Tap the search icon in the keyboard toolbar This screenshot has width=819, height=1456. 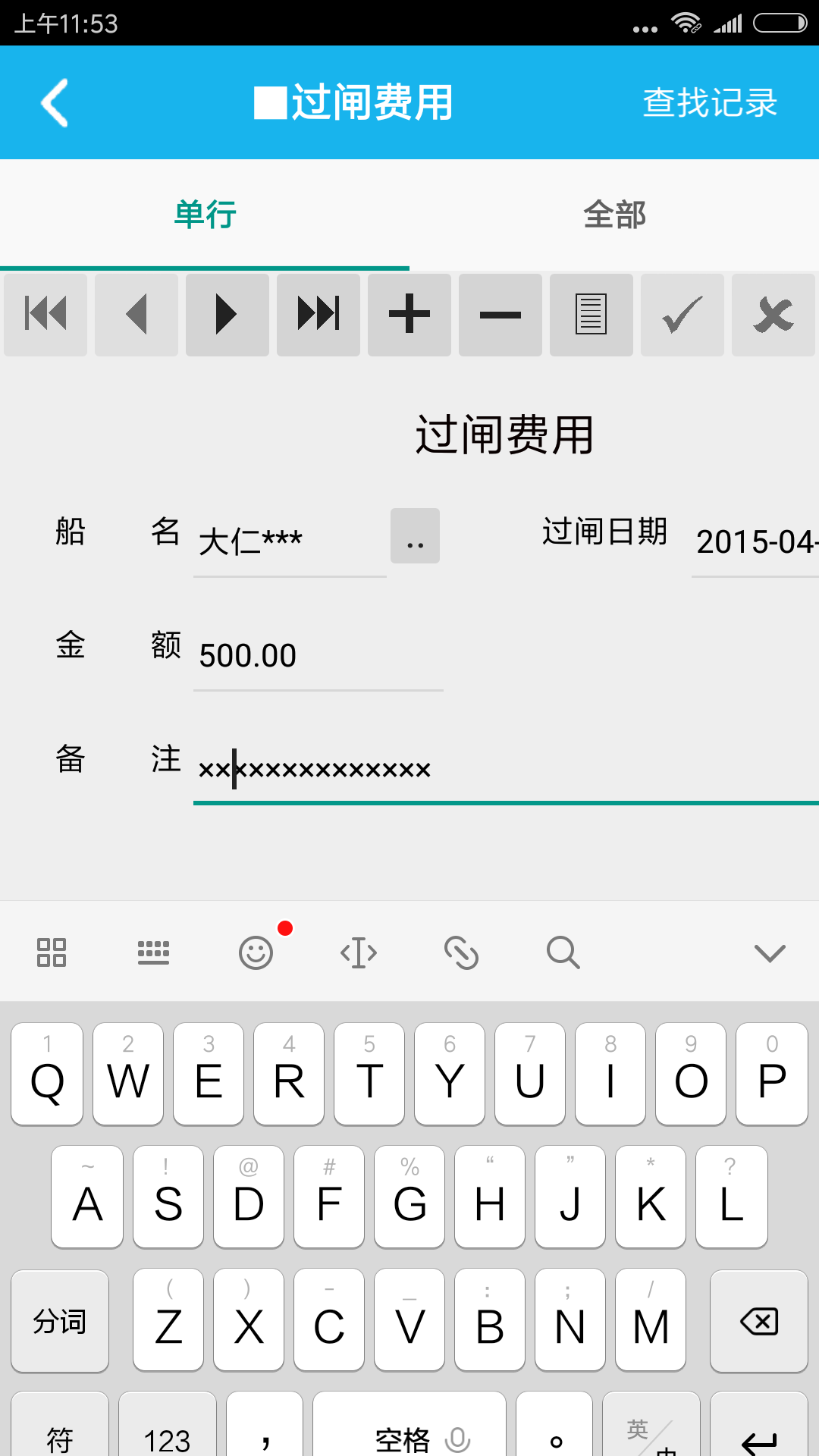561,953
